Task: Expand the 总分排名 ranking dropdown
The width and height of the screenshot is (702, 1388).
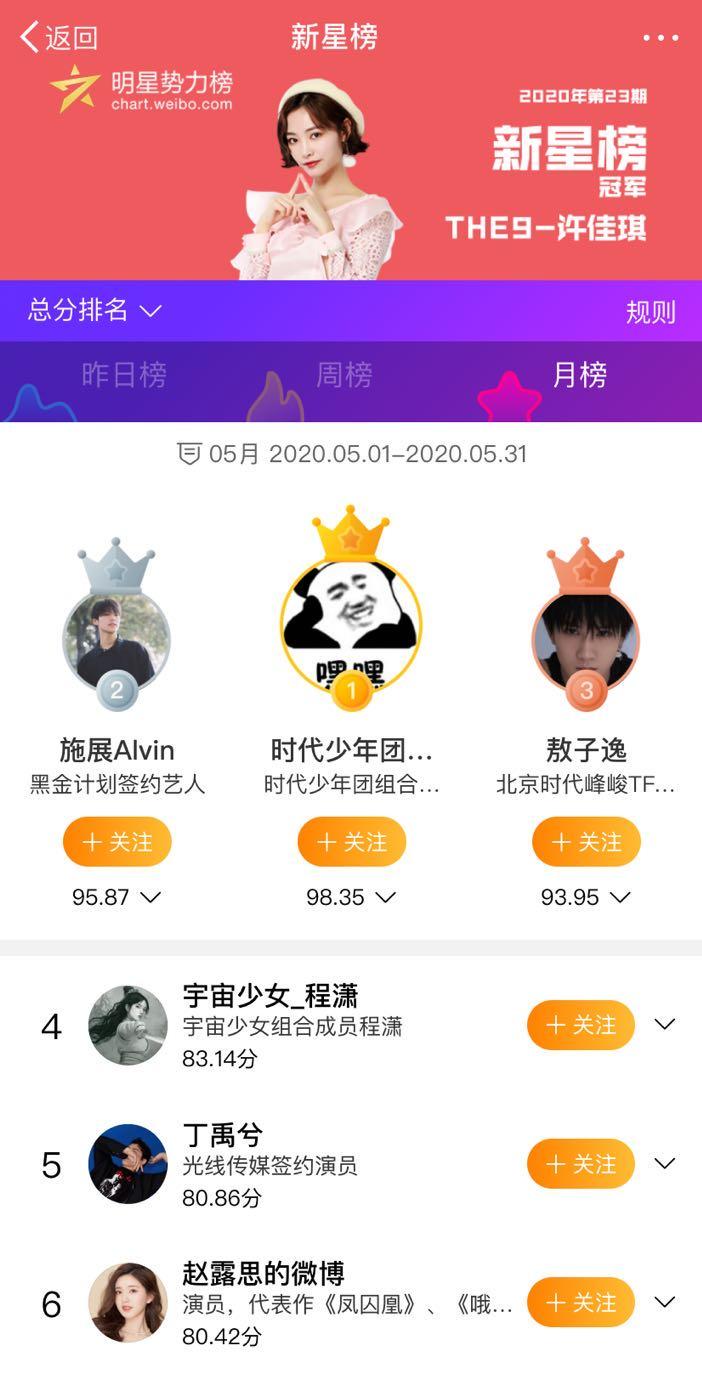Action: point(95,310)
